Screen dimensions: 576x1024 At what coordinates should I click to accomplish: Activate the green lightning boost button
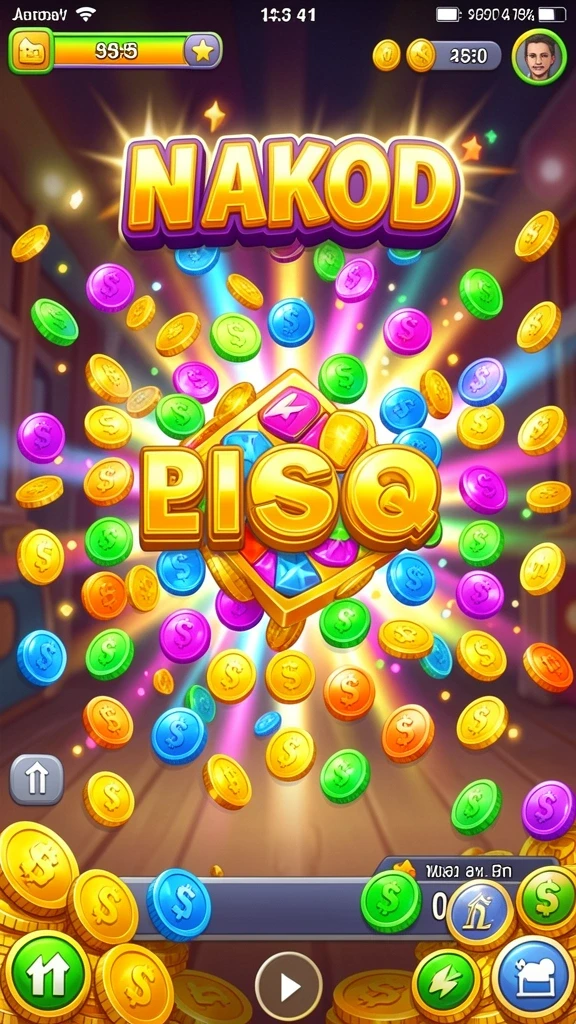tap(447, 982)
